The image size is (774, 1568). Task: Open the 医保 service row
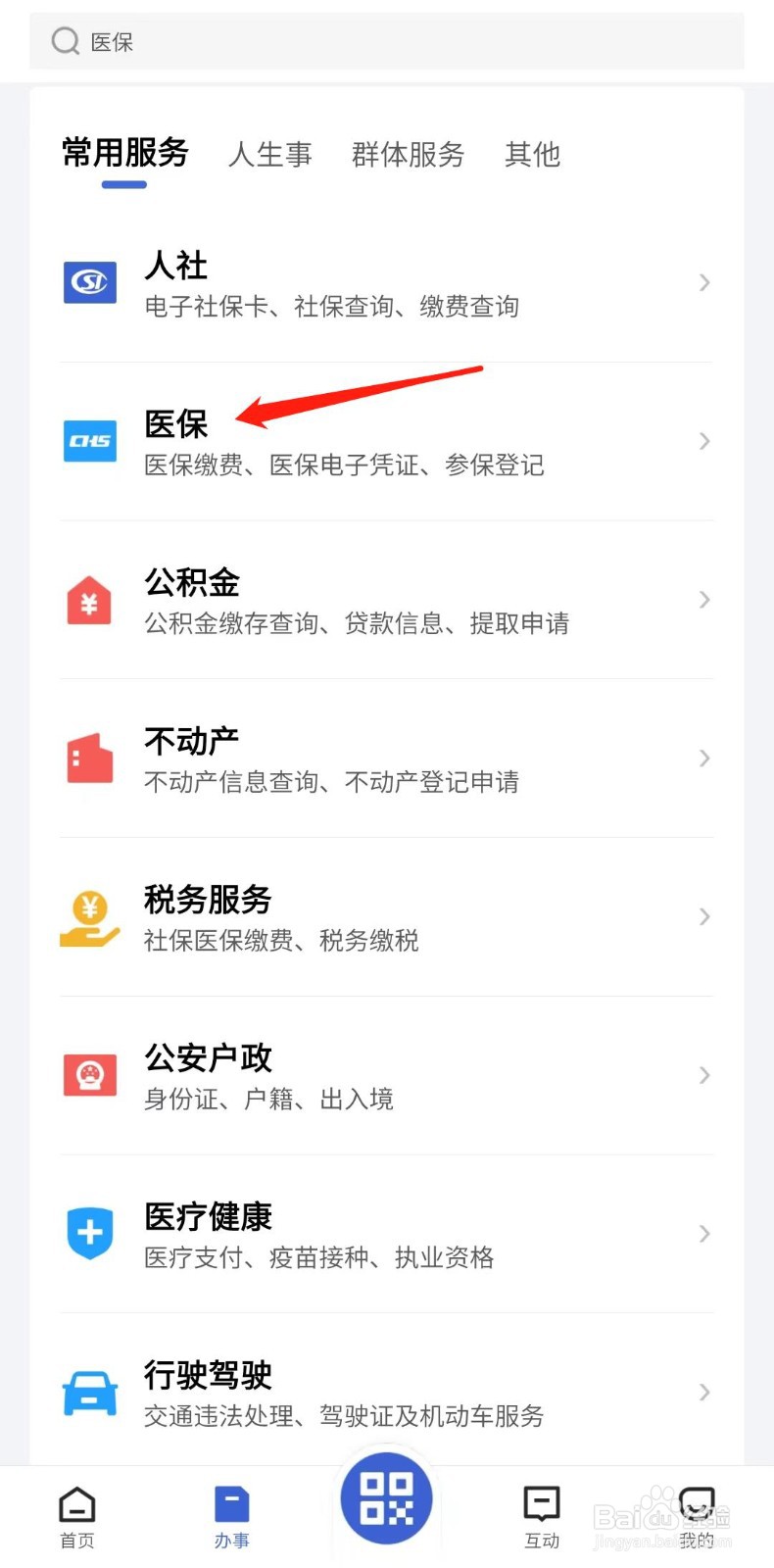click(386, 442)
